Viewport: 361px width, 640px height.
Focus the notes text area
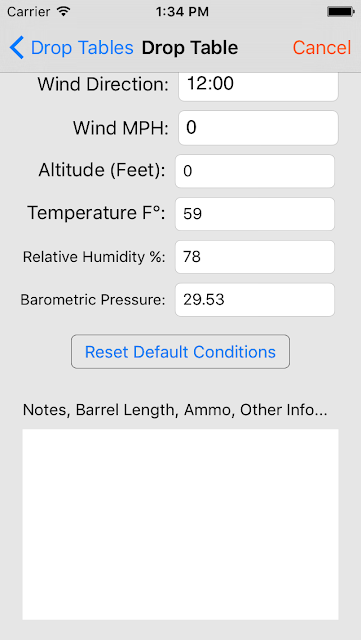(x=180, y=524)
